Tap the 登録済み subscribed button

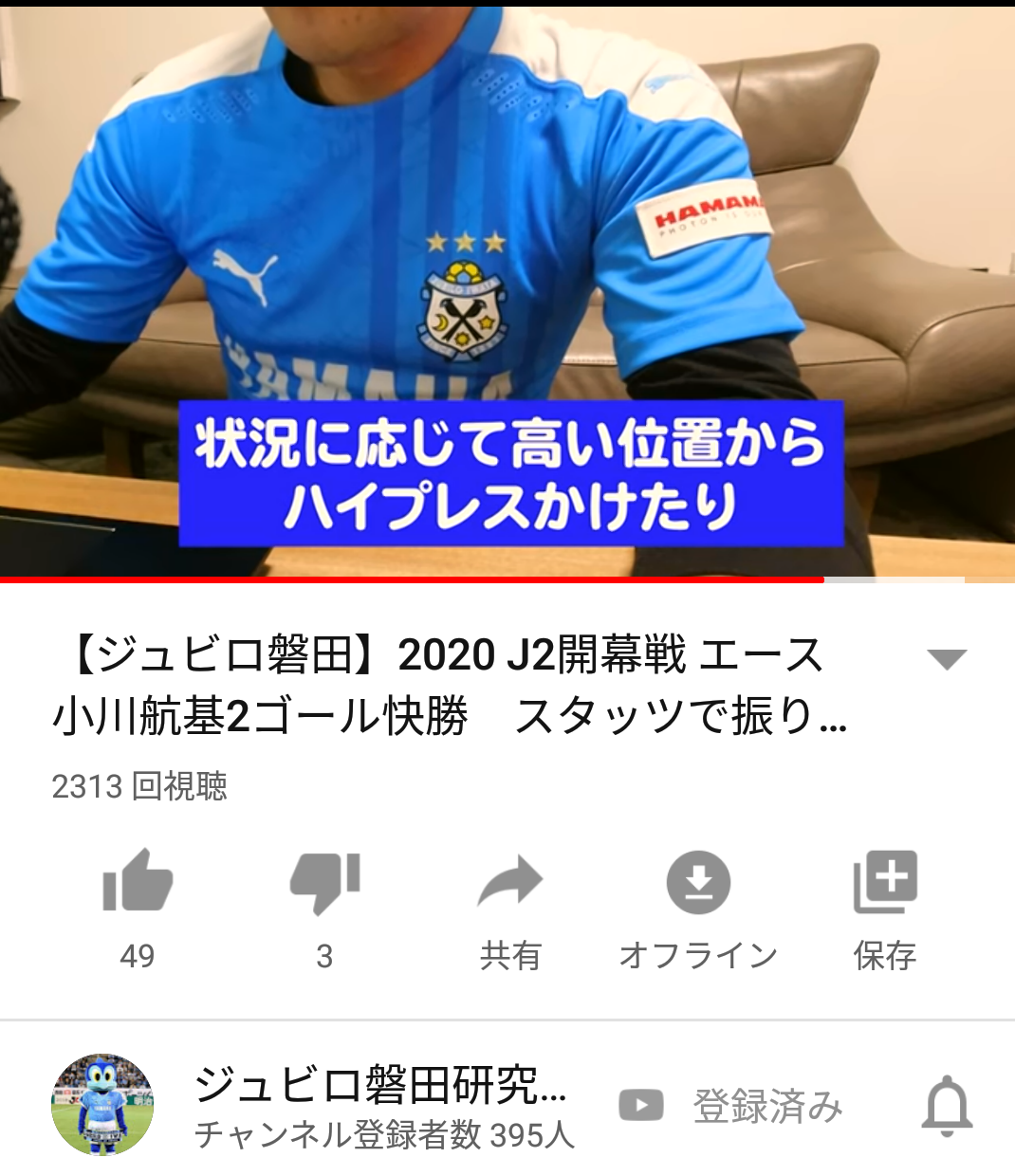(732, 1106)
